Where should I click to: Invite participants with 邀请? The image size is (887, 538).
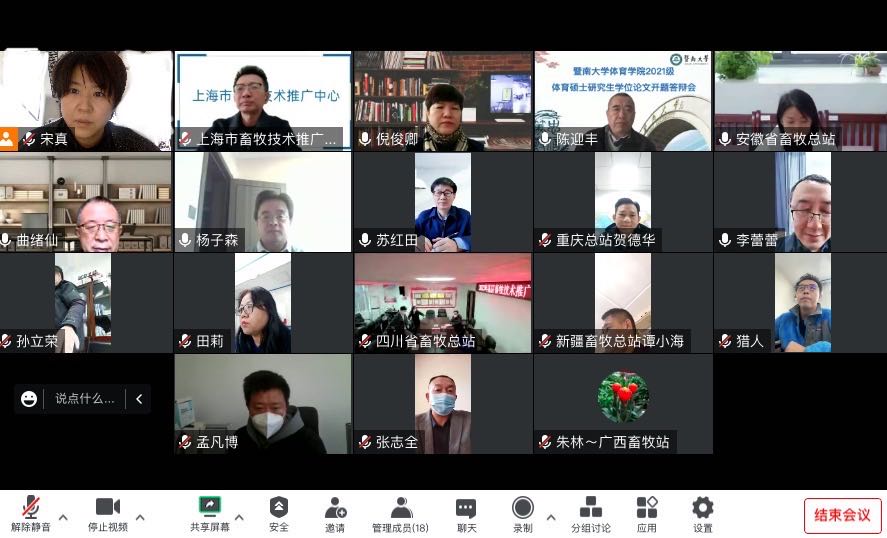coord(335,513)
